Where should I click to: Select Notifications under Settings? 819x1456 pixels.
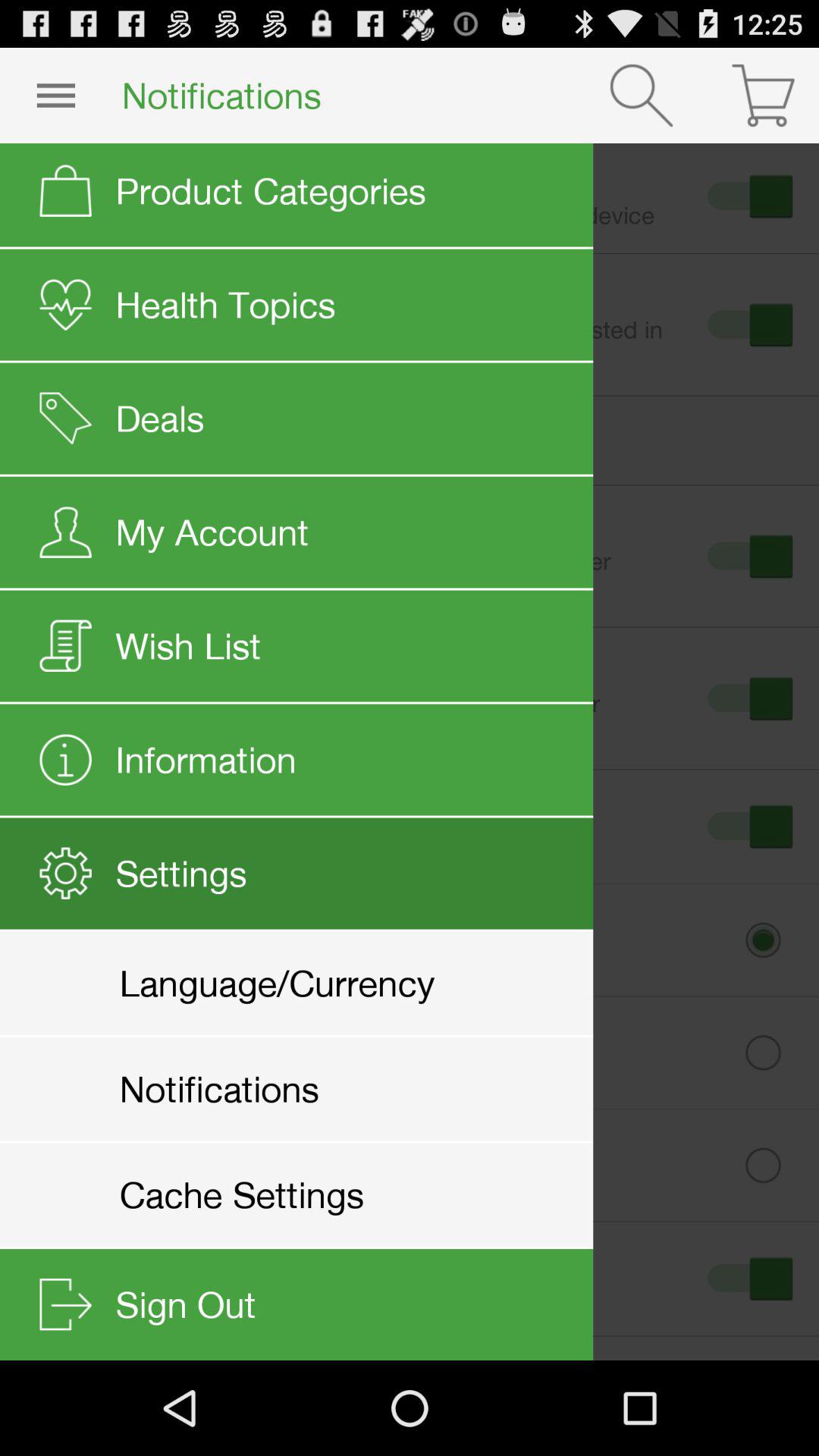(296, 1090)
